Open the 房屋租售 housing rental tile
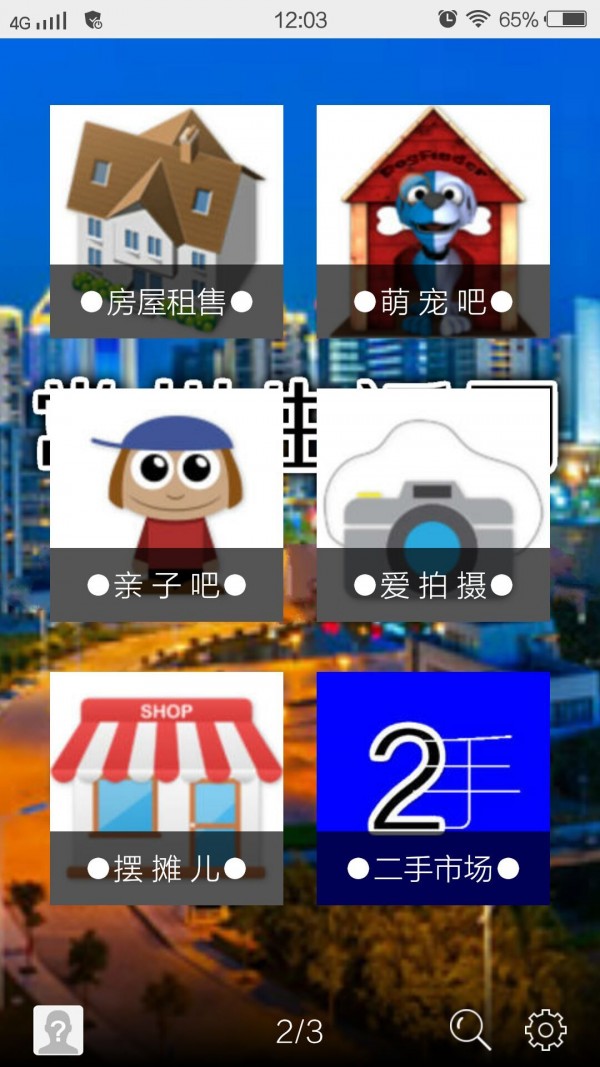Viewport: 600px width, 1067px height. 166,221
